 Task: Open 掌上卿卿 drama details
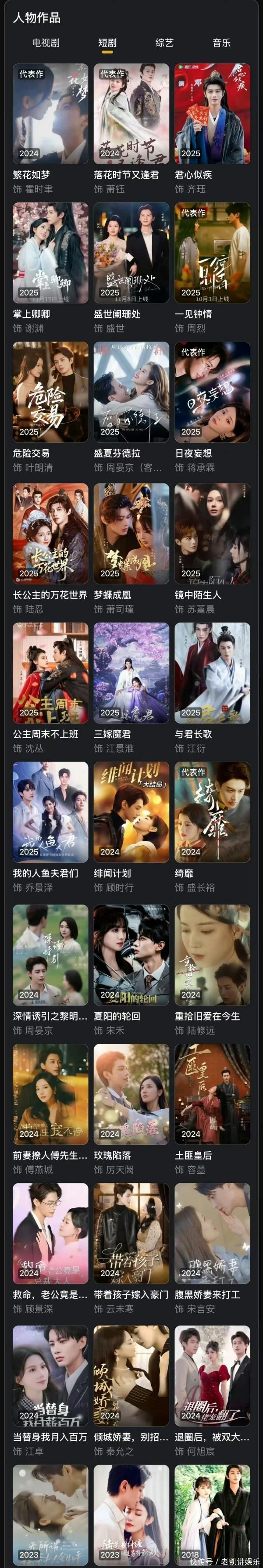coord(50,252)
